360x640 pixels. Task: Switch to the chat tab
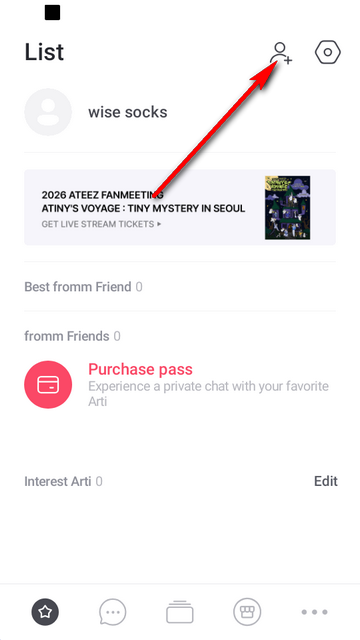[113, 612]
